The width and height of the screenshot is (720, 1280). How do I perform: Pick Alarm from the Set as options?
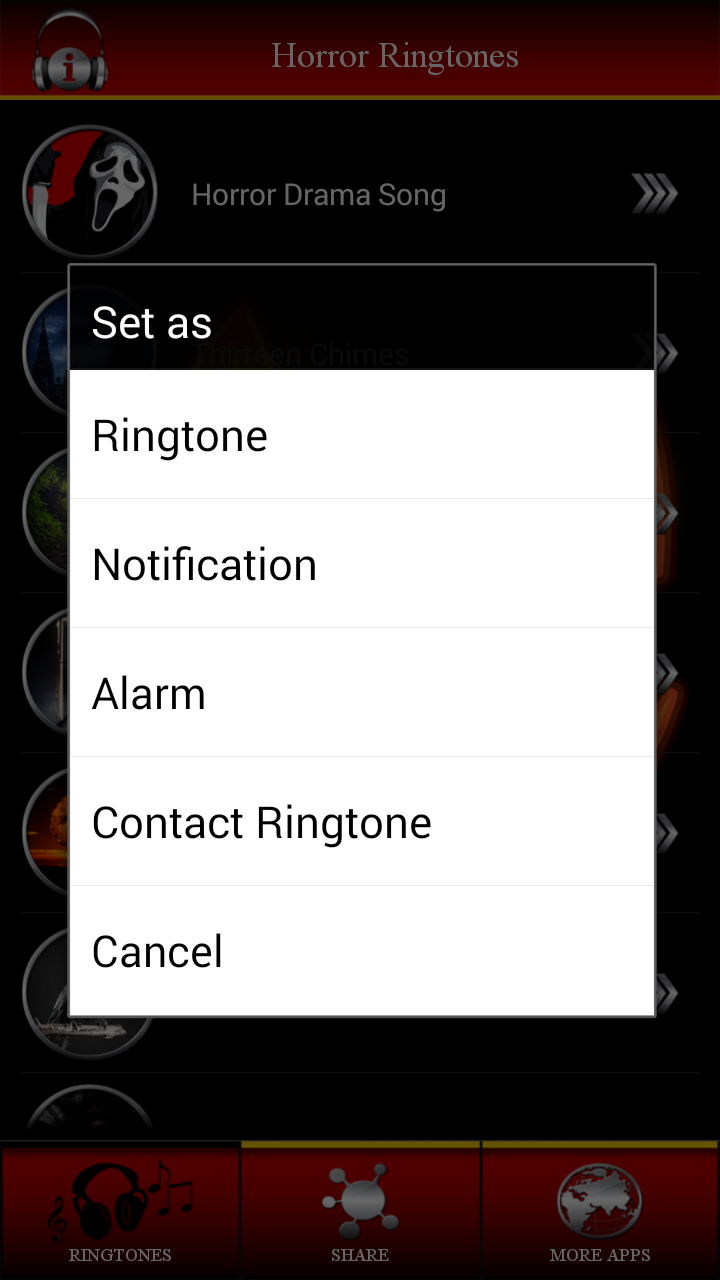click(148, 693)
